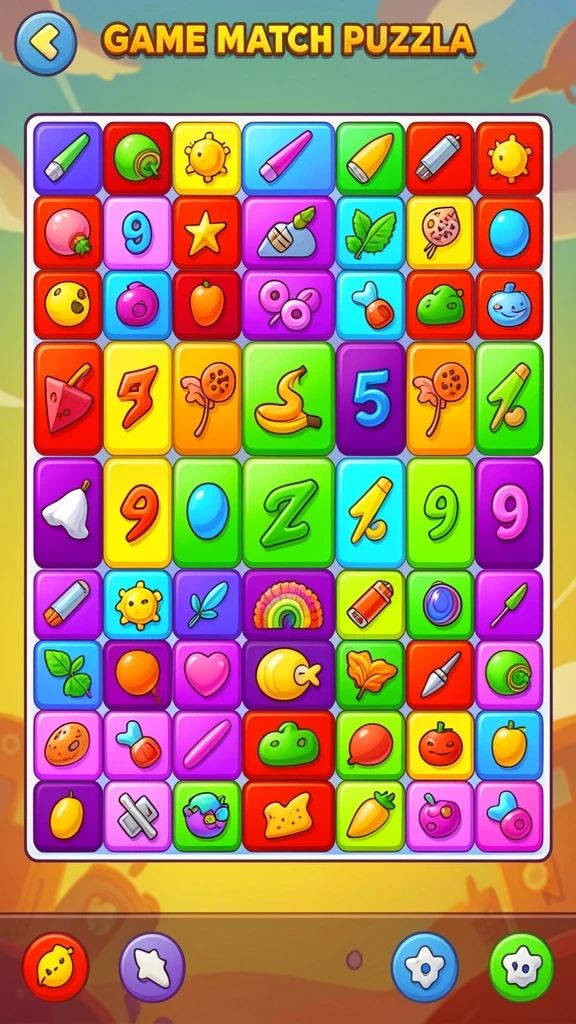Image resolution: width=576 pixels, height=1024 pixels.
Task: Select the green letter Z tile
Action: 288,513
